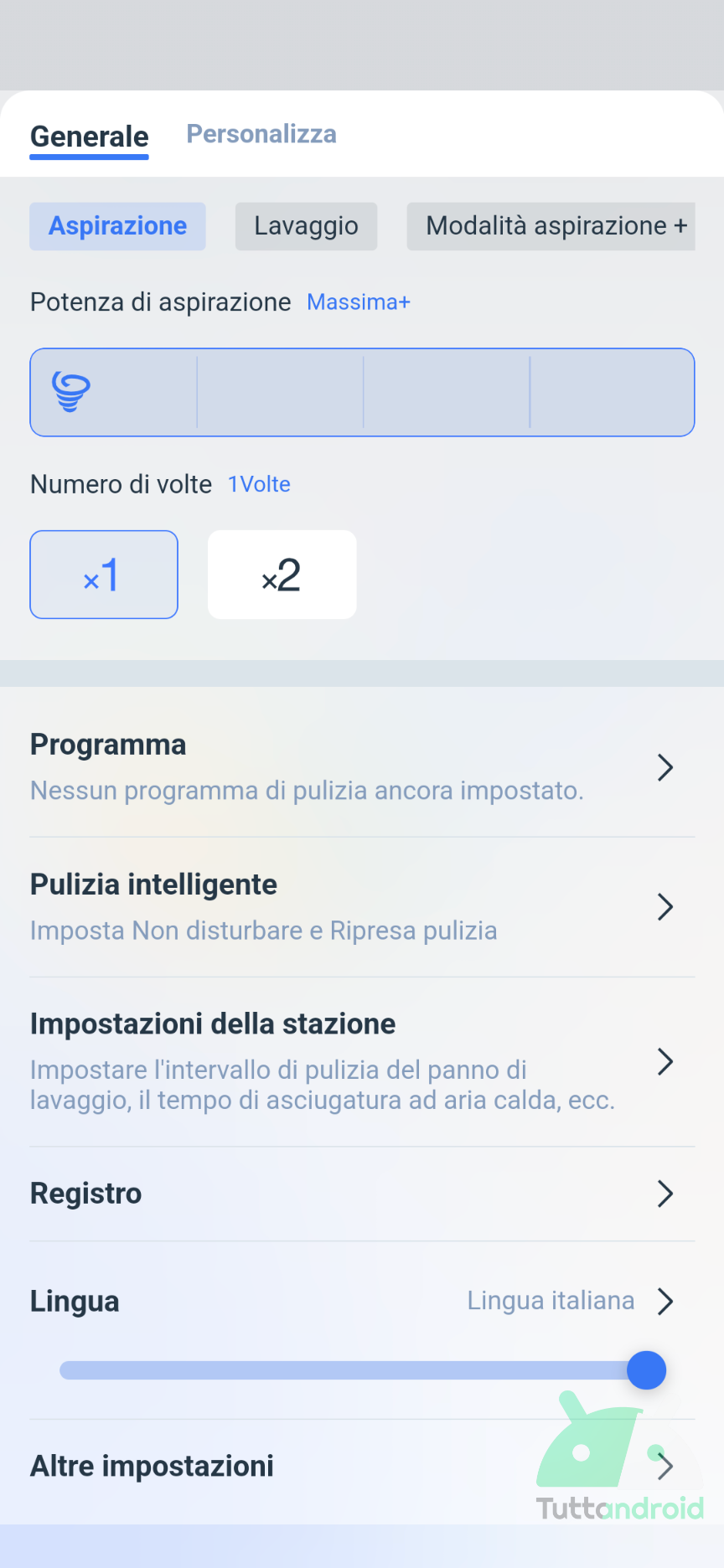The image size is (724, 1568).
Task: Select ×1 cleaning pass
Action: (104, 575)
